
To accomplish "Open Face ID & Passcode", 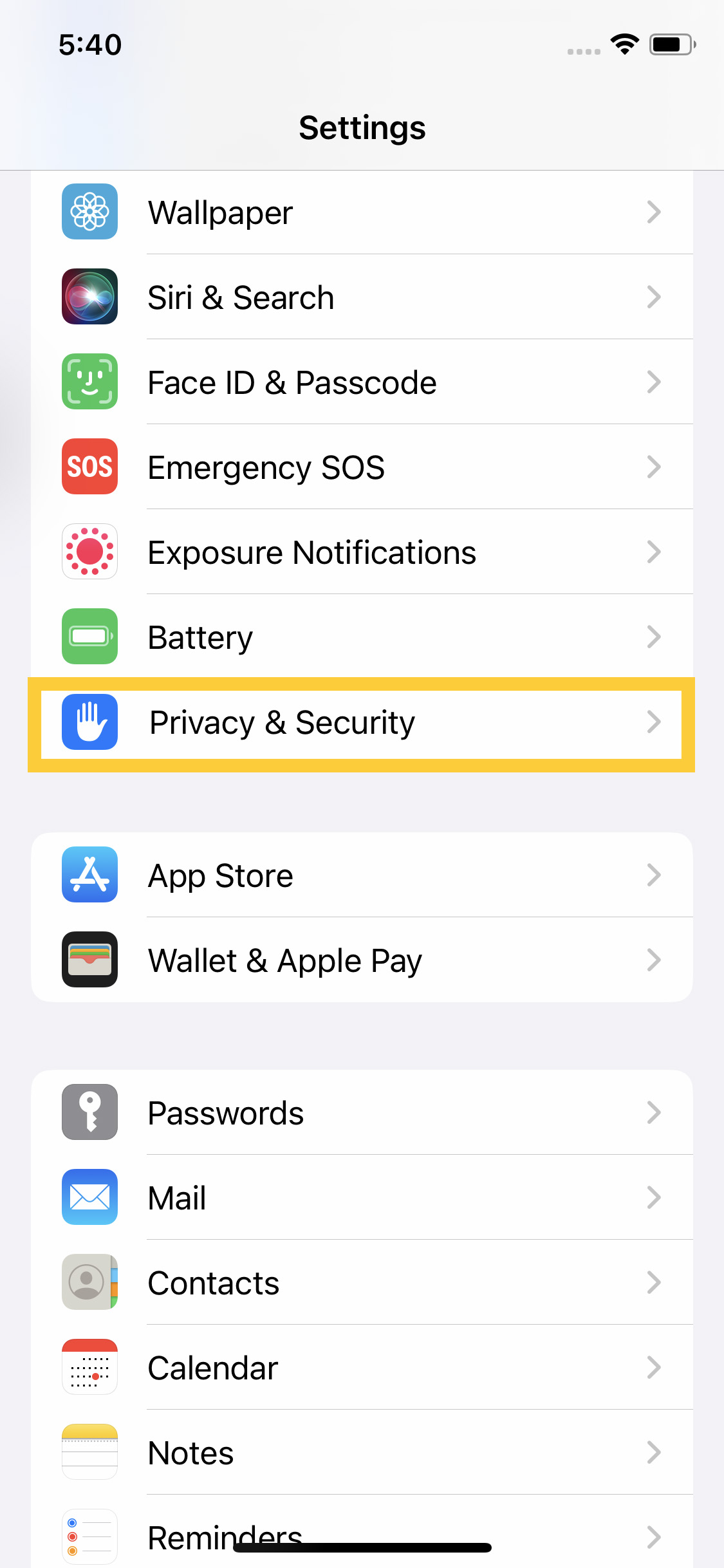I will [362, 382].
